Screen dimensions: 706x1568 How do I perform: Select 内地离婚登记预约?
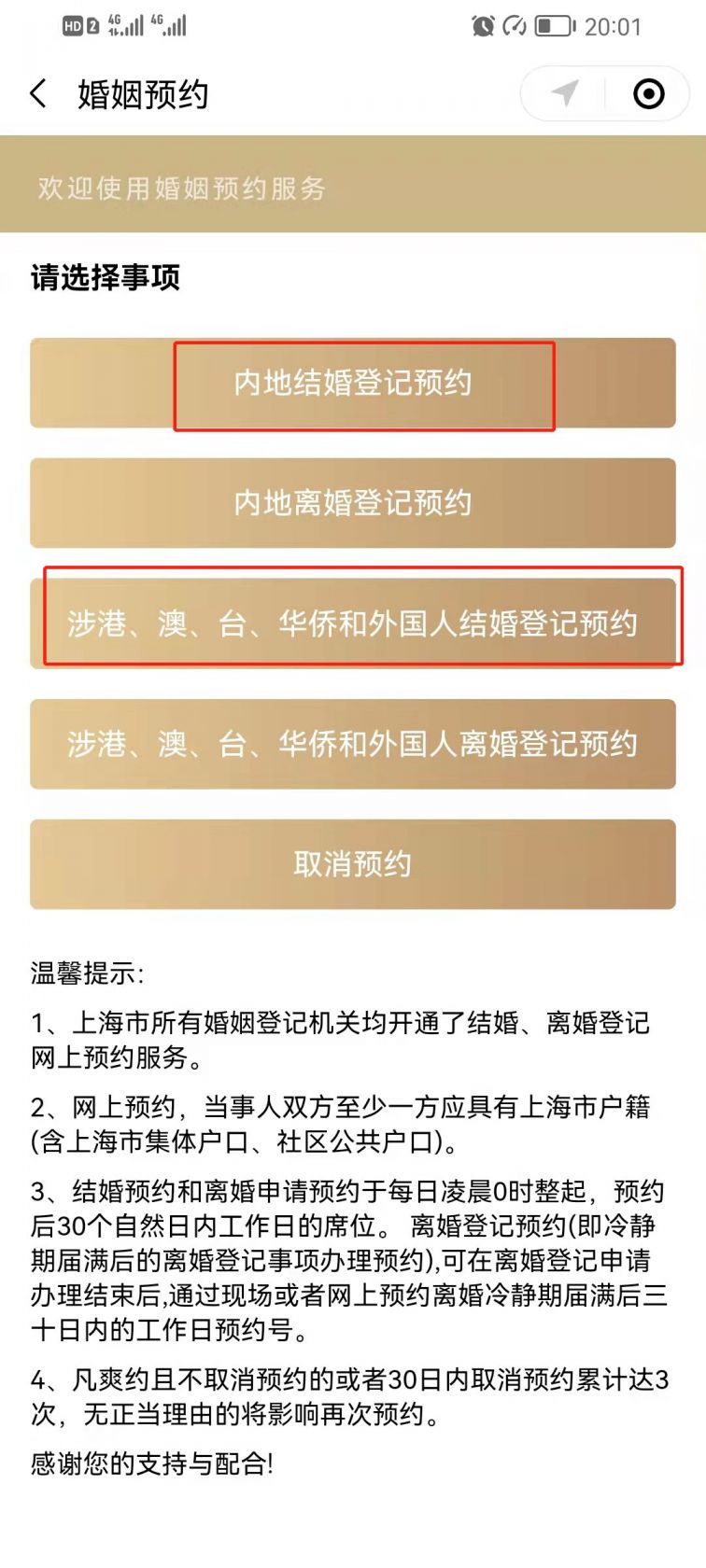coord(353,503)
